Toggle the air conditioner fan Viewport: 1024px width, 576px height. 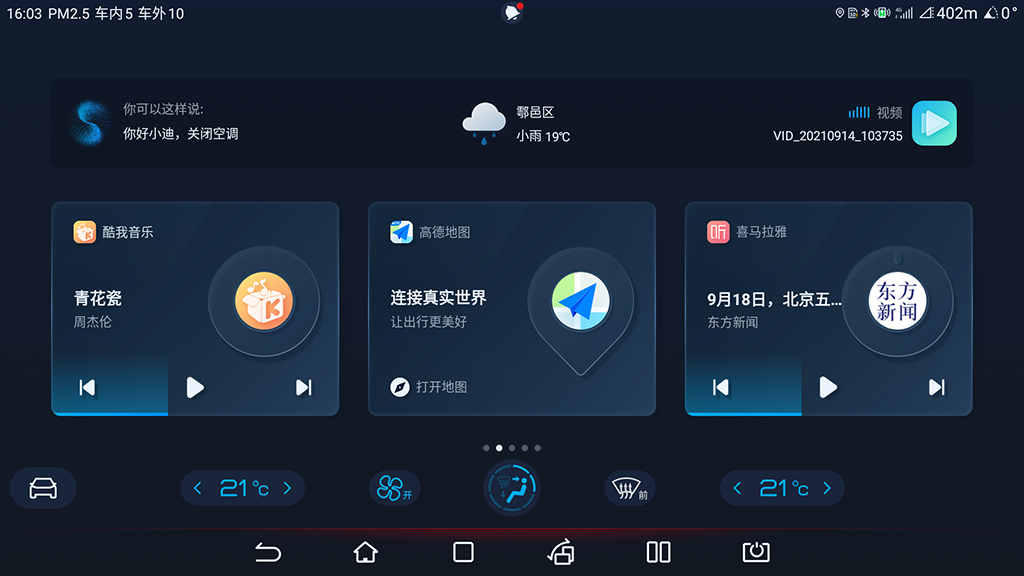click(x=393, y=488)
